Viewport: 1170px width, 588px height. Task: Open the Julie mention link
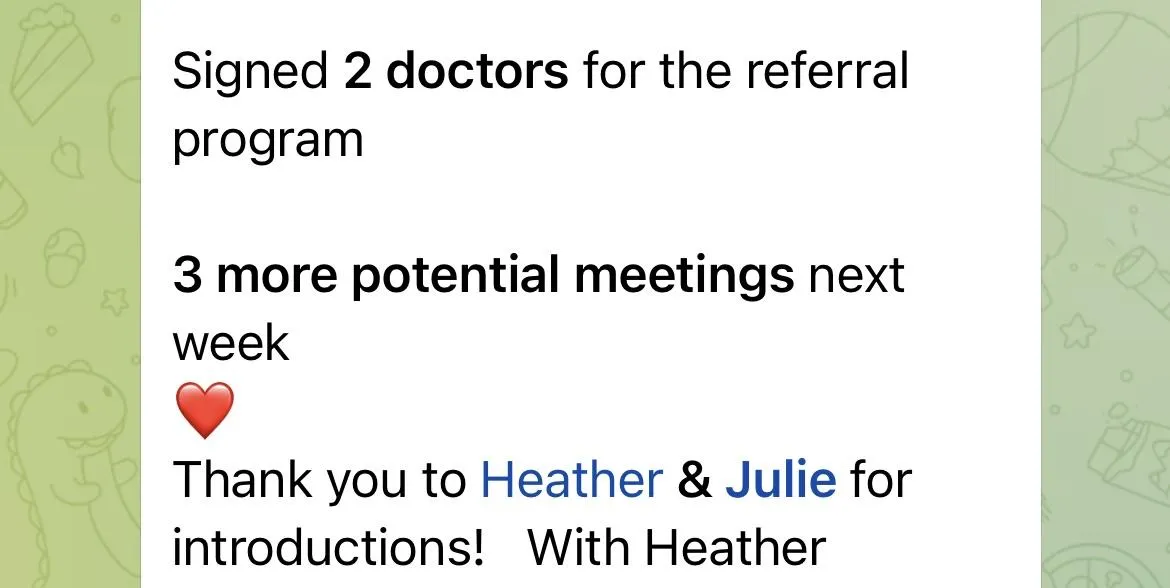780,479
